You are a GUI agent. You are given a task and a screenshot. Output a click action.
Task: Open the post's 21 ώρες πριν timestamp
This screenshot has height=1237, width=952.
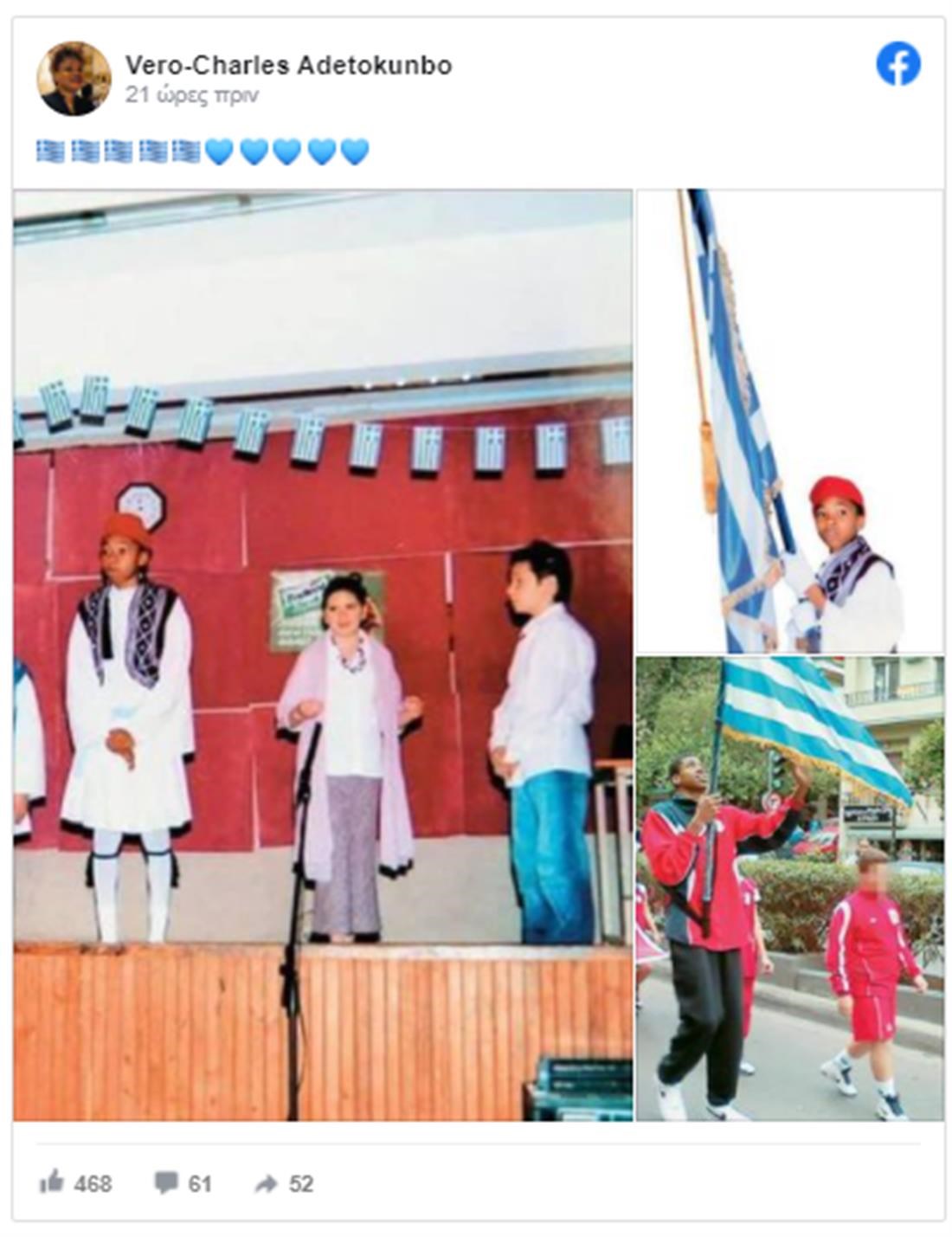191,95
